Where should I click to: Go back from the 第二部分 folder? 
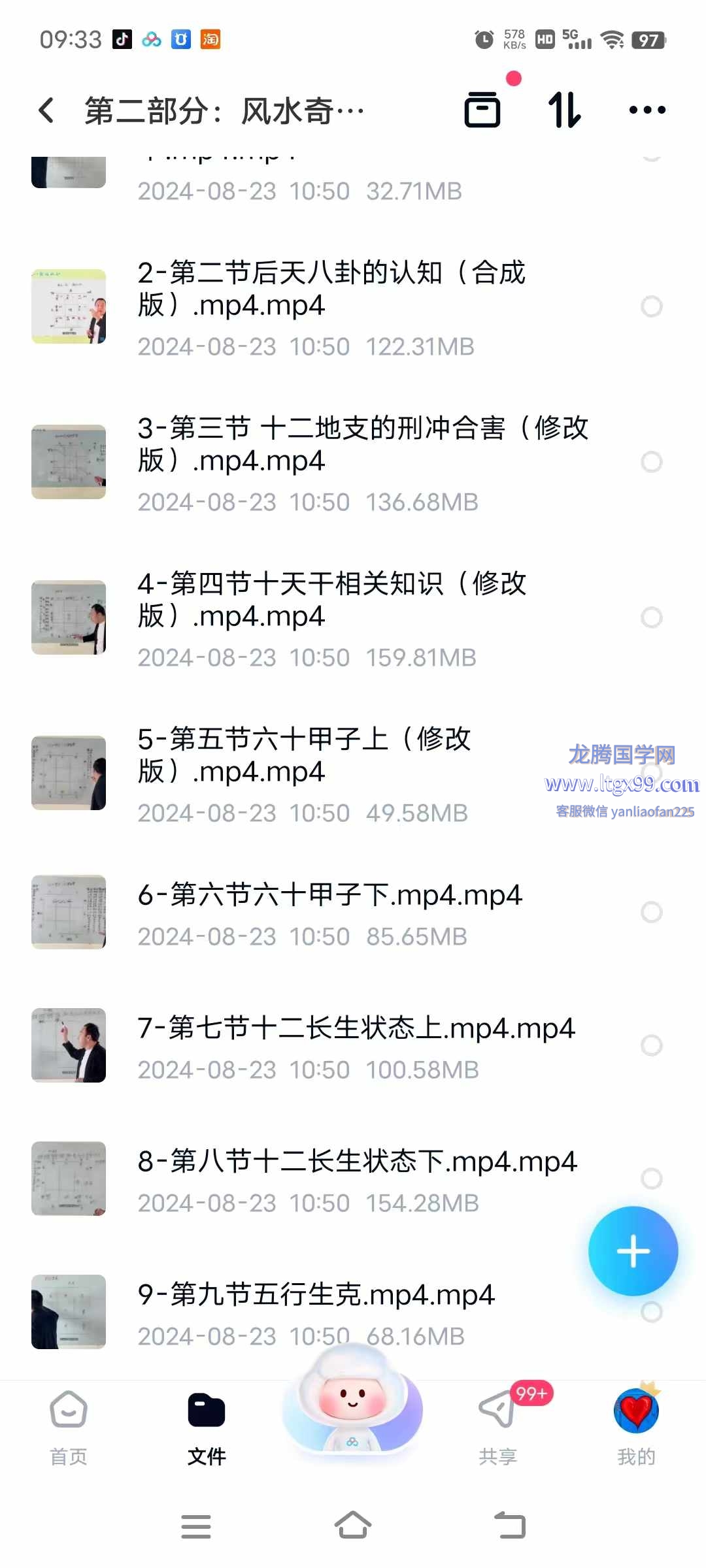pos(46,110)
